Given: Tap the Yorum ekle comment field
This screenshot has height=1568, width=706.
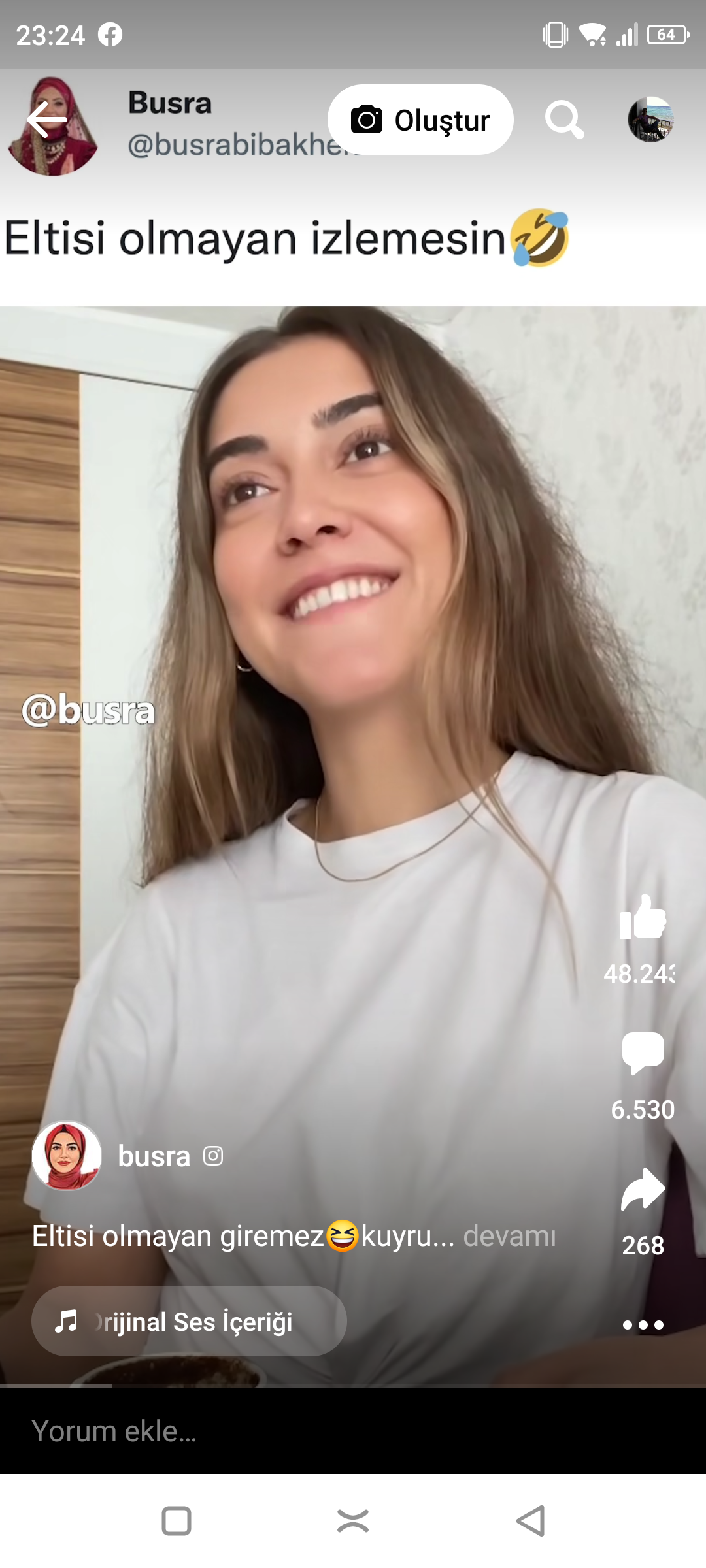Looking at the screenshot, I should pos(261,1431).
